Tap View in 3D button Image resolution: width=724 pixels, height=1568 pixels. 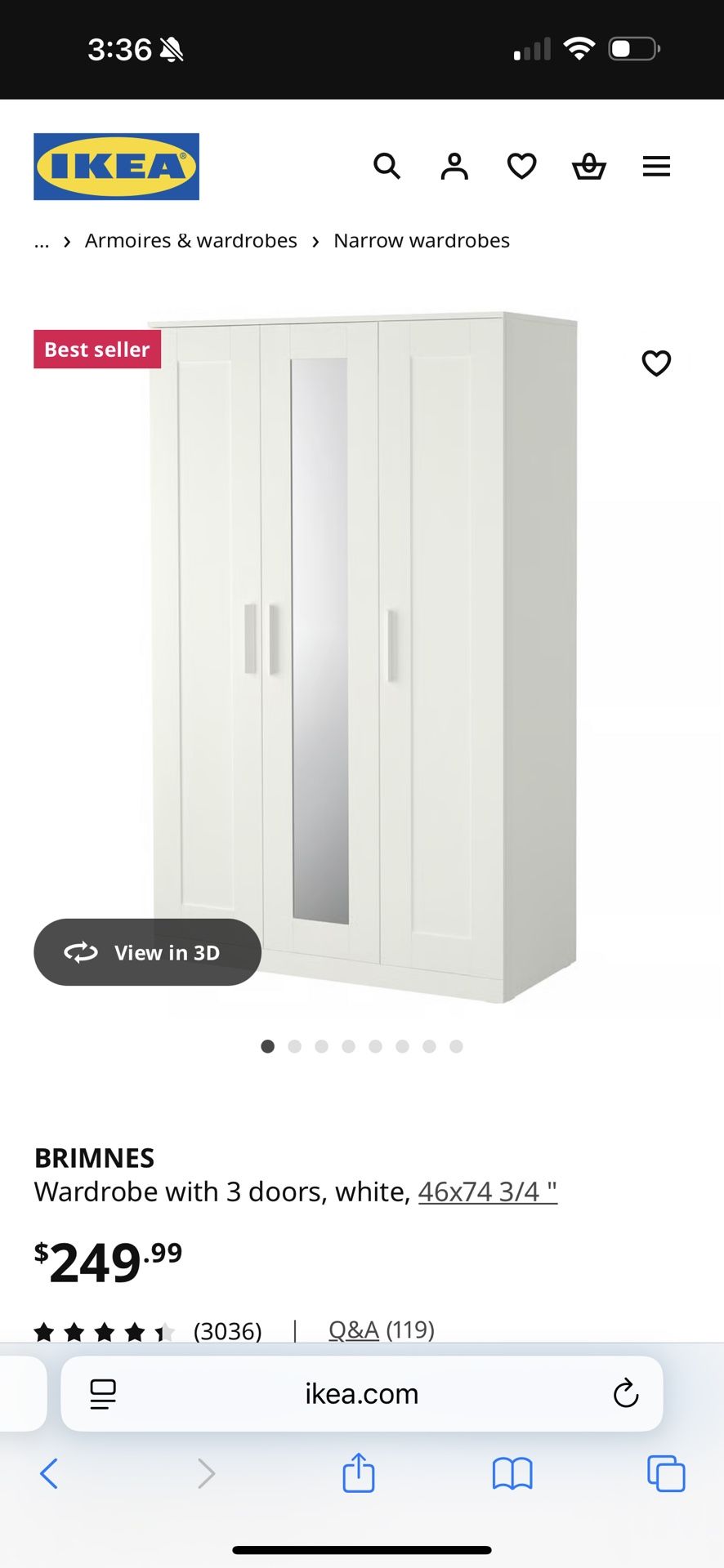pyautogui.click(x=148, y=952)
